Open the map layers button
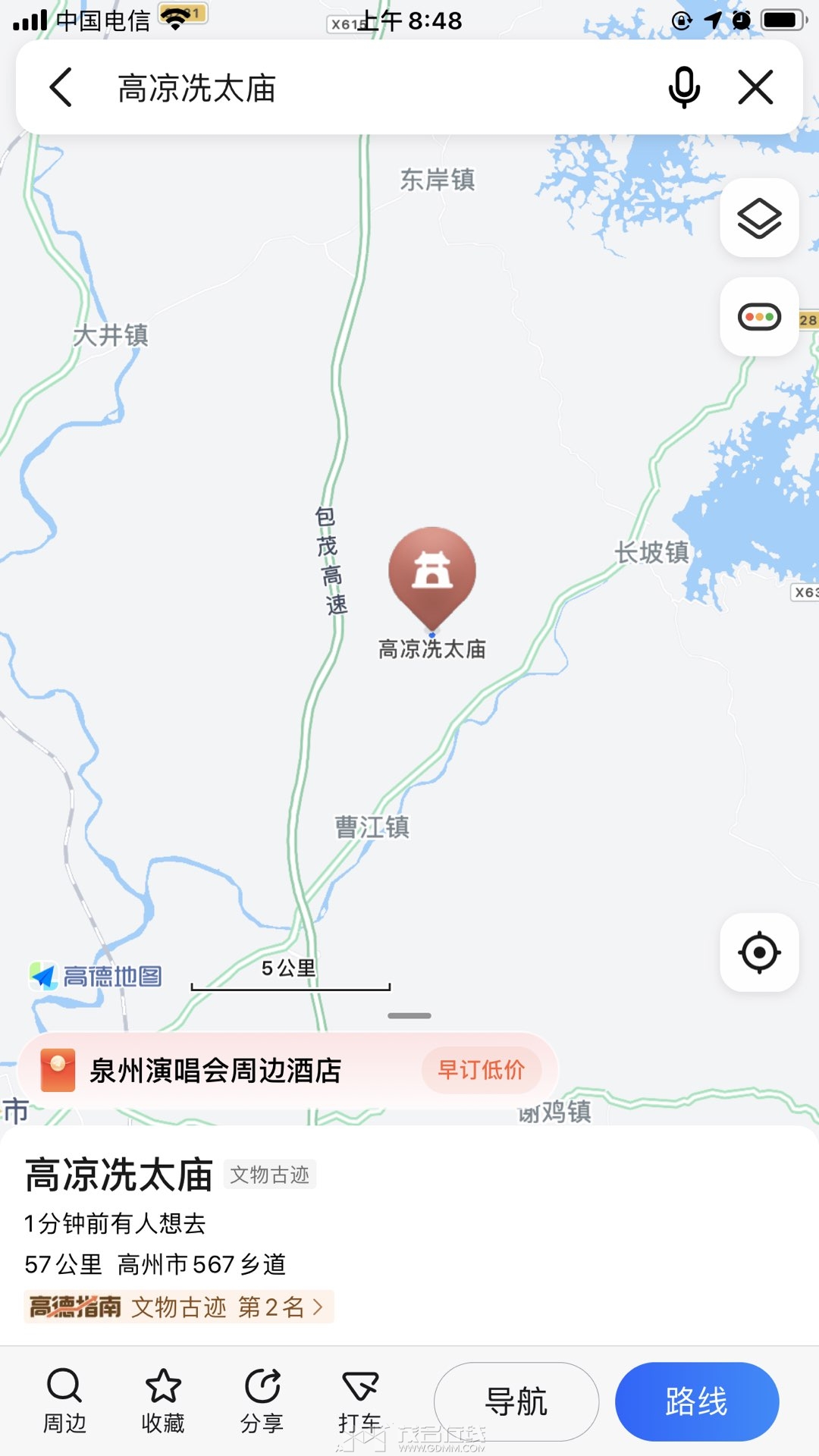 pos(759,218)
